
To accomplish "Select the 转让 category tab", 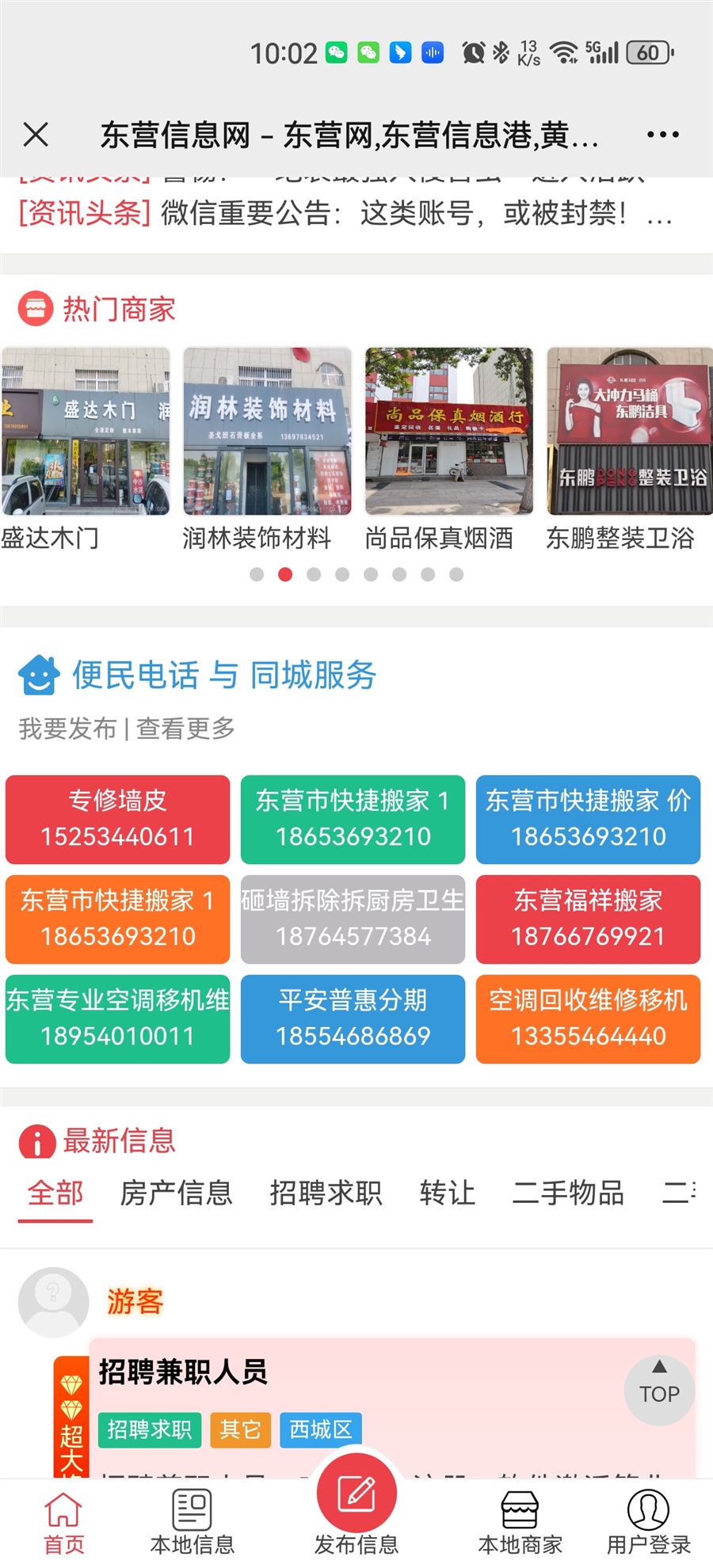I will 447,1193.
